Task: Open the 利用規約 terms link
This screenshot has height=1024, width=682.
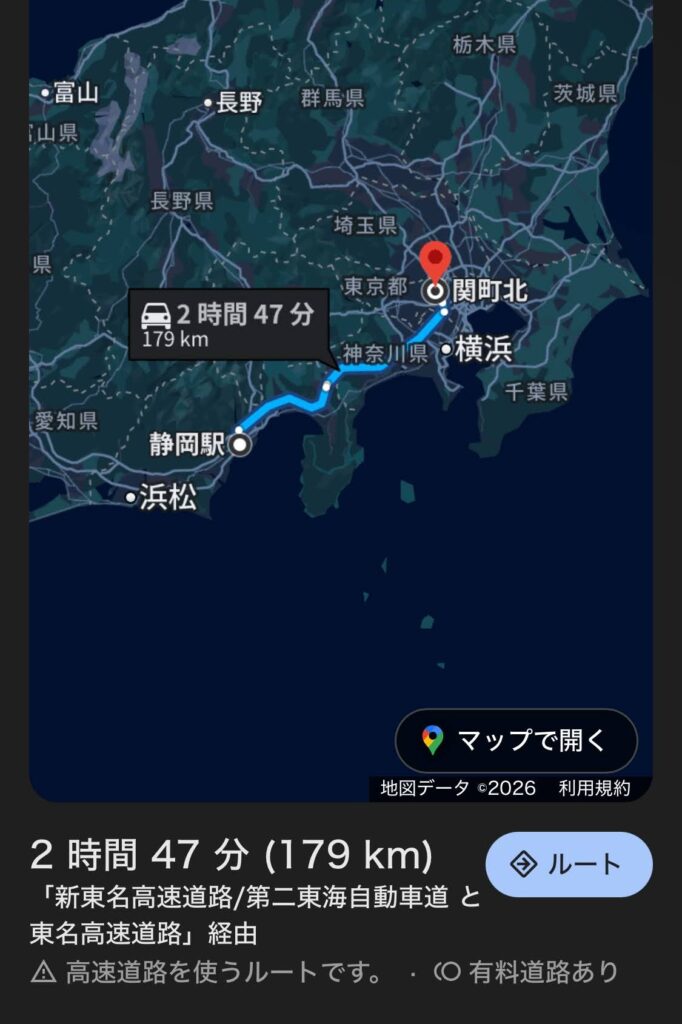Action: pyautogui.click(x=594, y=789)
